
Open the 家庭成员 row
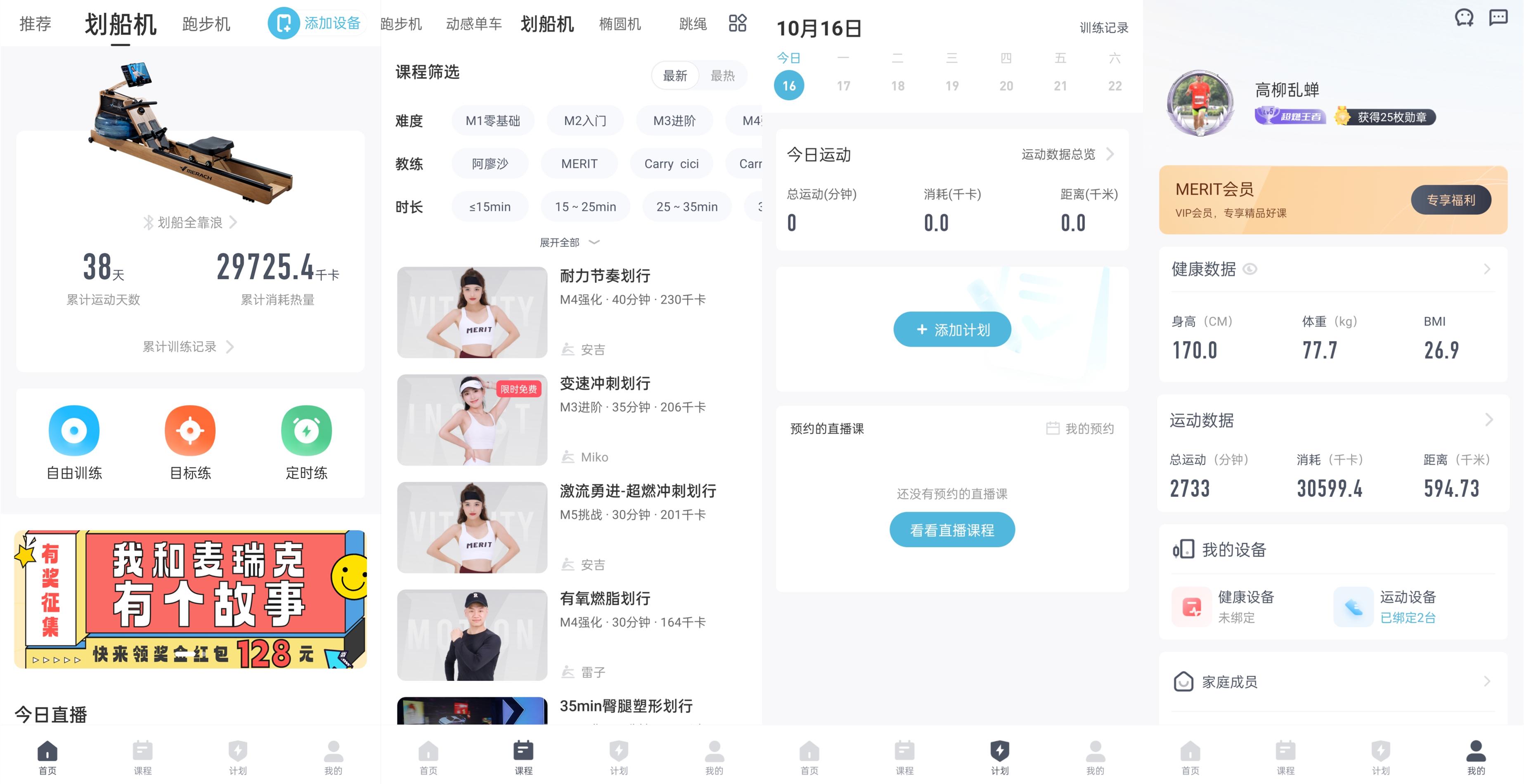pyautogui.click(x=1331, y=682)
